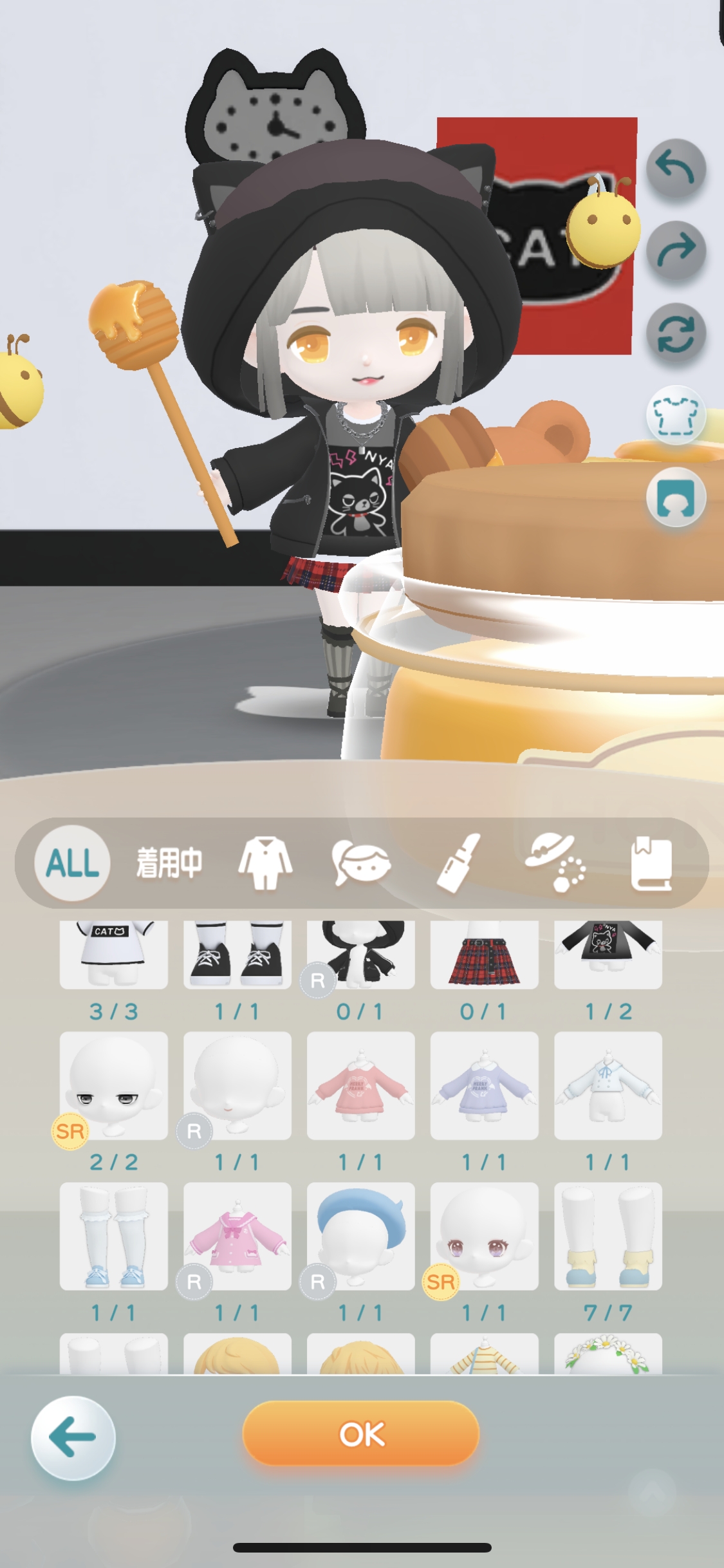Switch to the face and hair tab
Image resolution: width=724 pixels, height=1568 pixels.
[x=361, y=863]
